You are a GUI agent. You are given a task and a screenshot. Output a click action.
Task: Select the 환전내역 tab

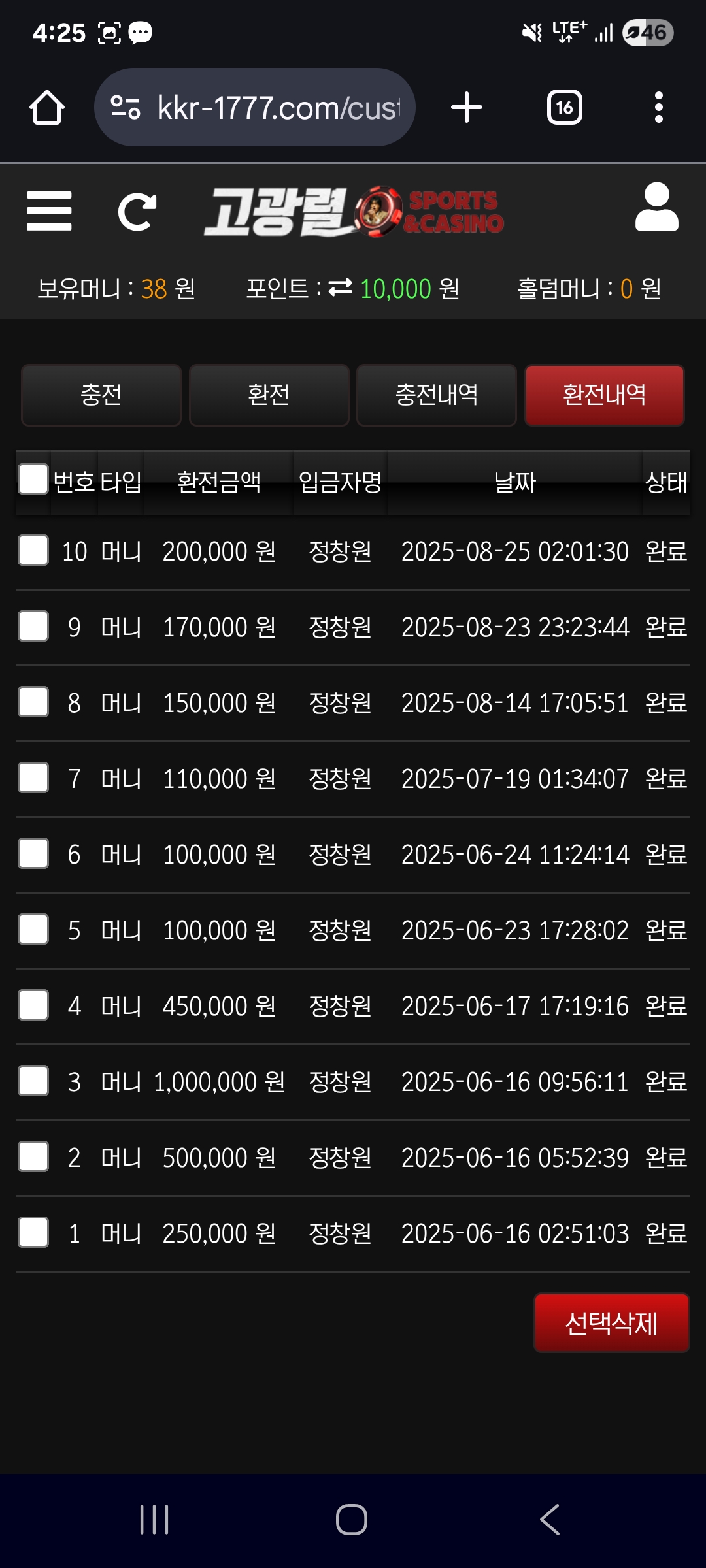(x=605, y=395)
